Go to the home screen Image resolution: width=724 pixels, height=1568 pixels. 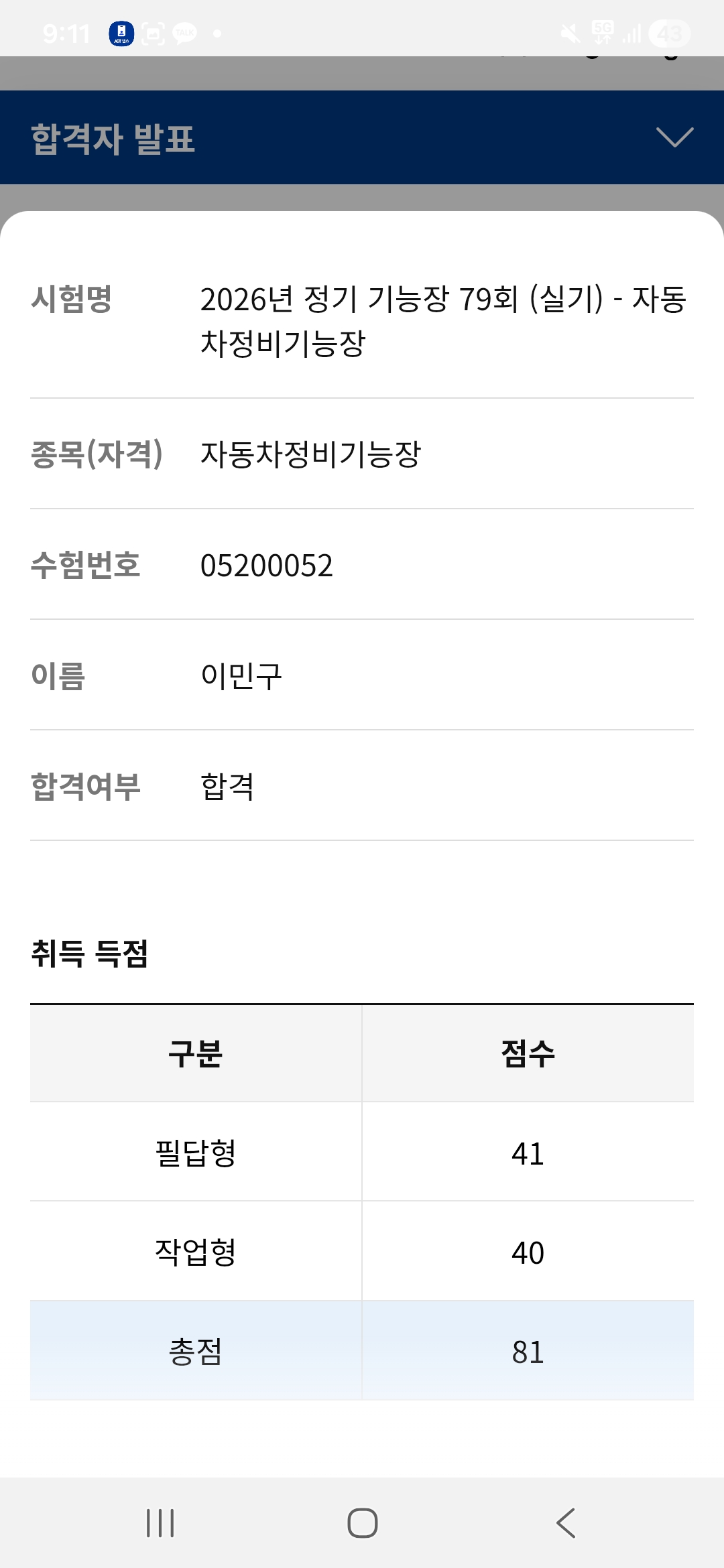362,1523
